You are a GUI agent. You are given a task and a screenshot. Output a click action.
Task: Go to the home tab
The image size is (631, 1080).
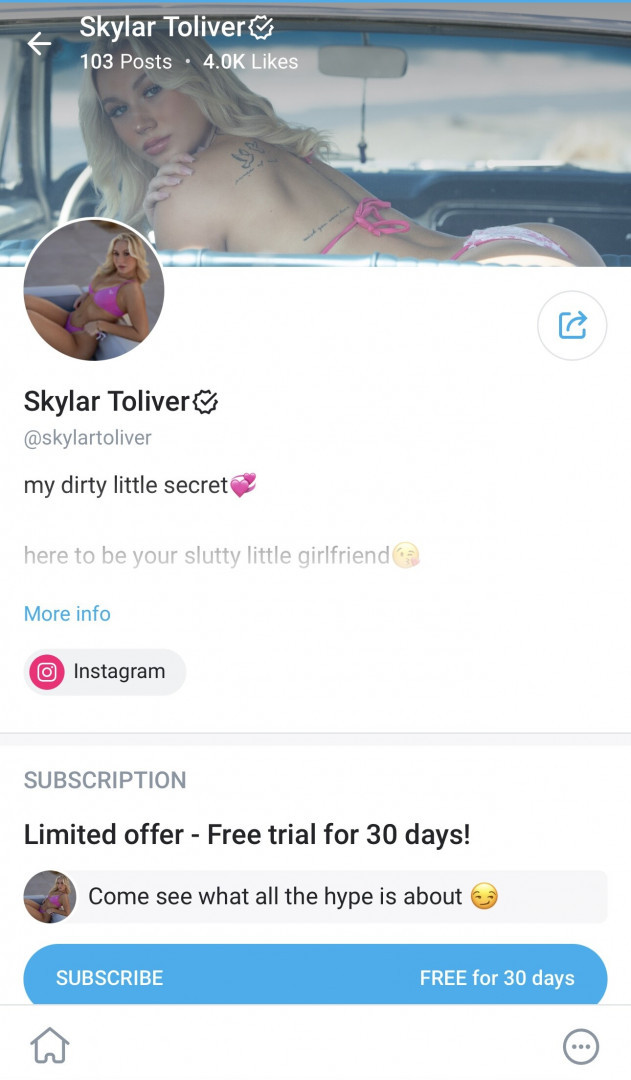click(x=50, y=1046)
